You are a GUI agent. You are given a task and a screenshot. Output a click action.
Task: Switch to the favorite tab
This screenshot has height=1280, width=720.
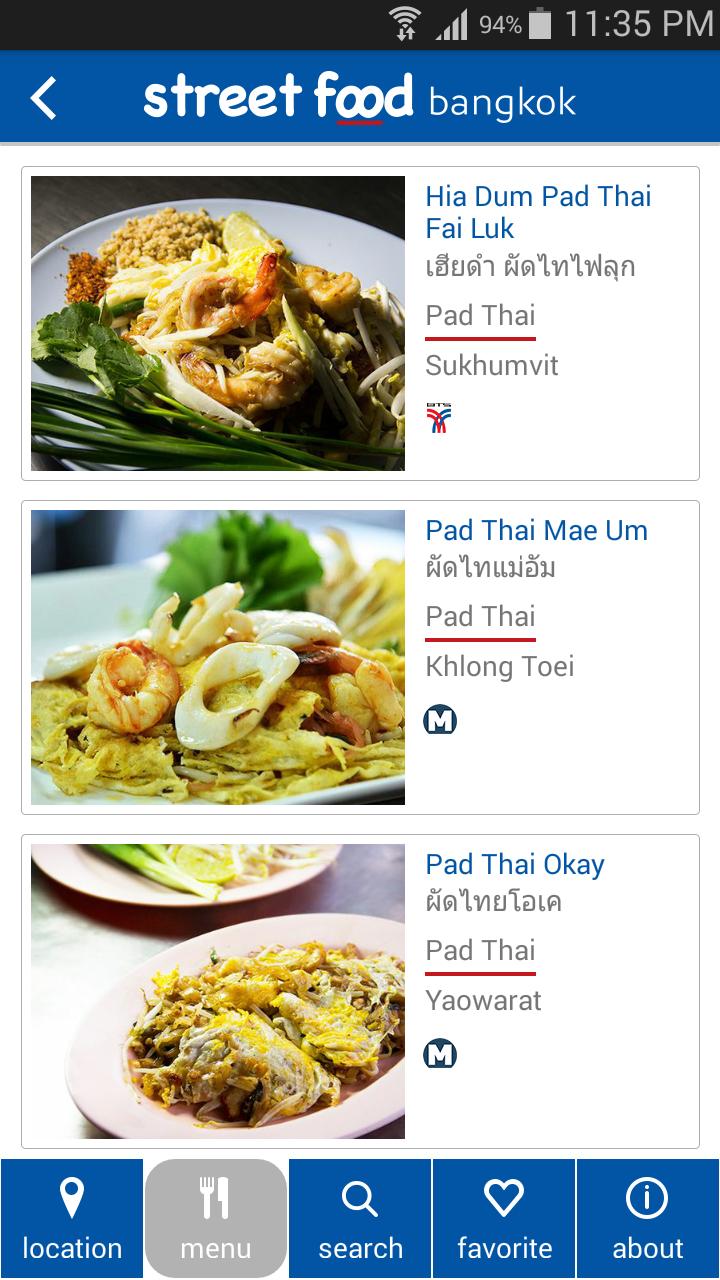pos(504,1218)
